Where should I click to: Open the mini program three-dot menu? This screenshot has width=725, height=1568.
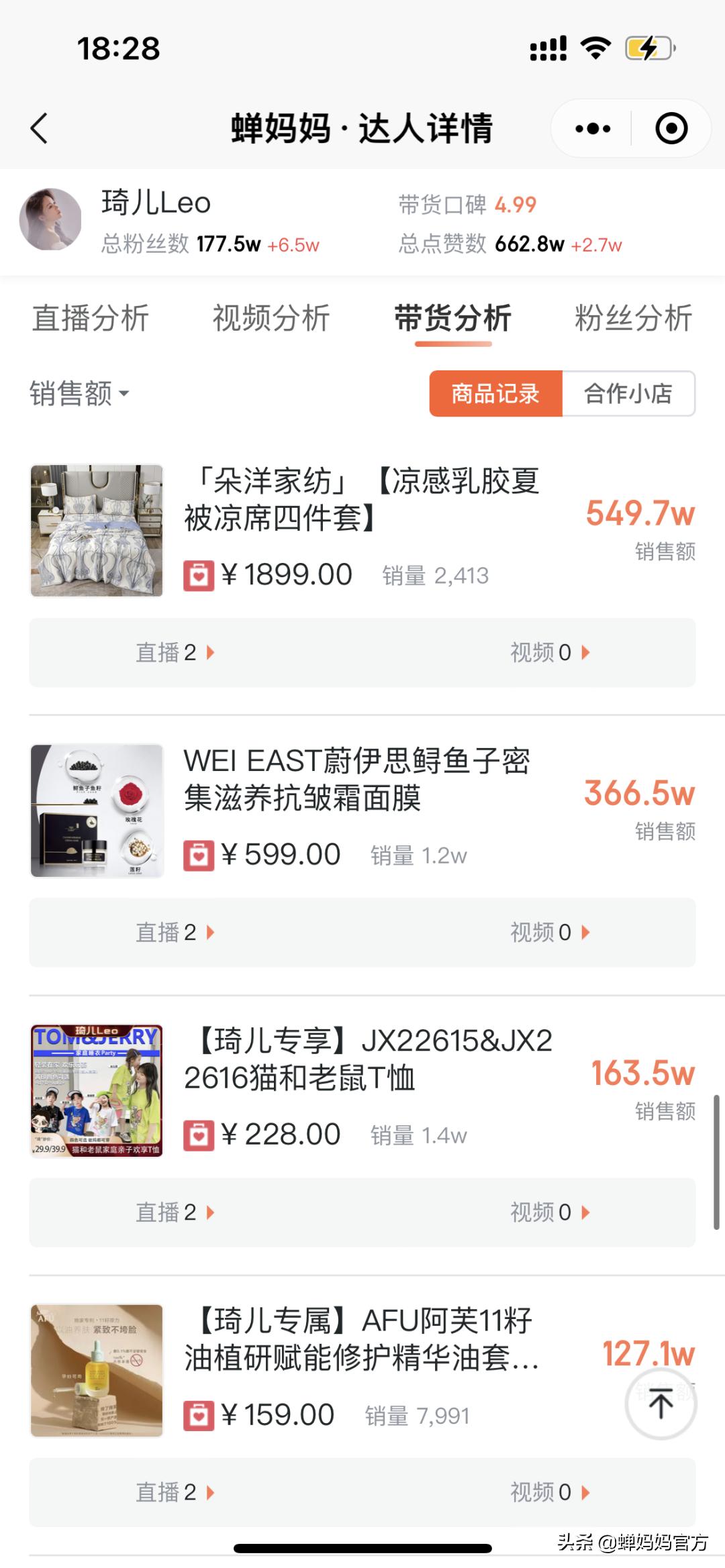pos(593,128)
